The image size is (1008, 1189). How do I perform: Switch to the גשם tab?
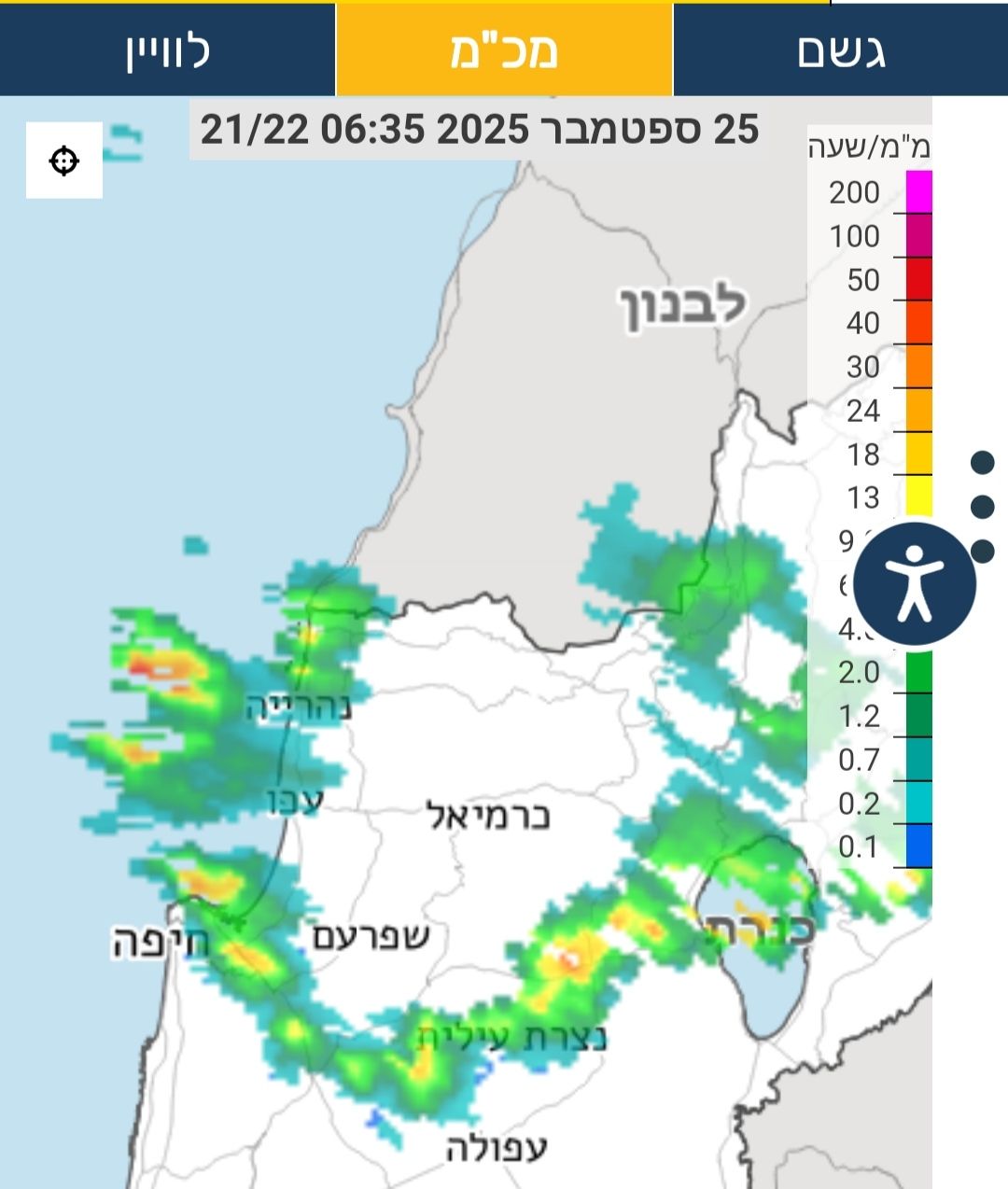tap(840, 50)
